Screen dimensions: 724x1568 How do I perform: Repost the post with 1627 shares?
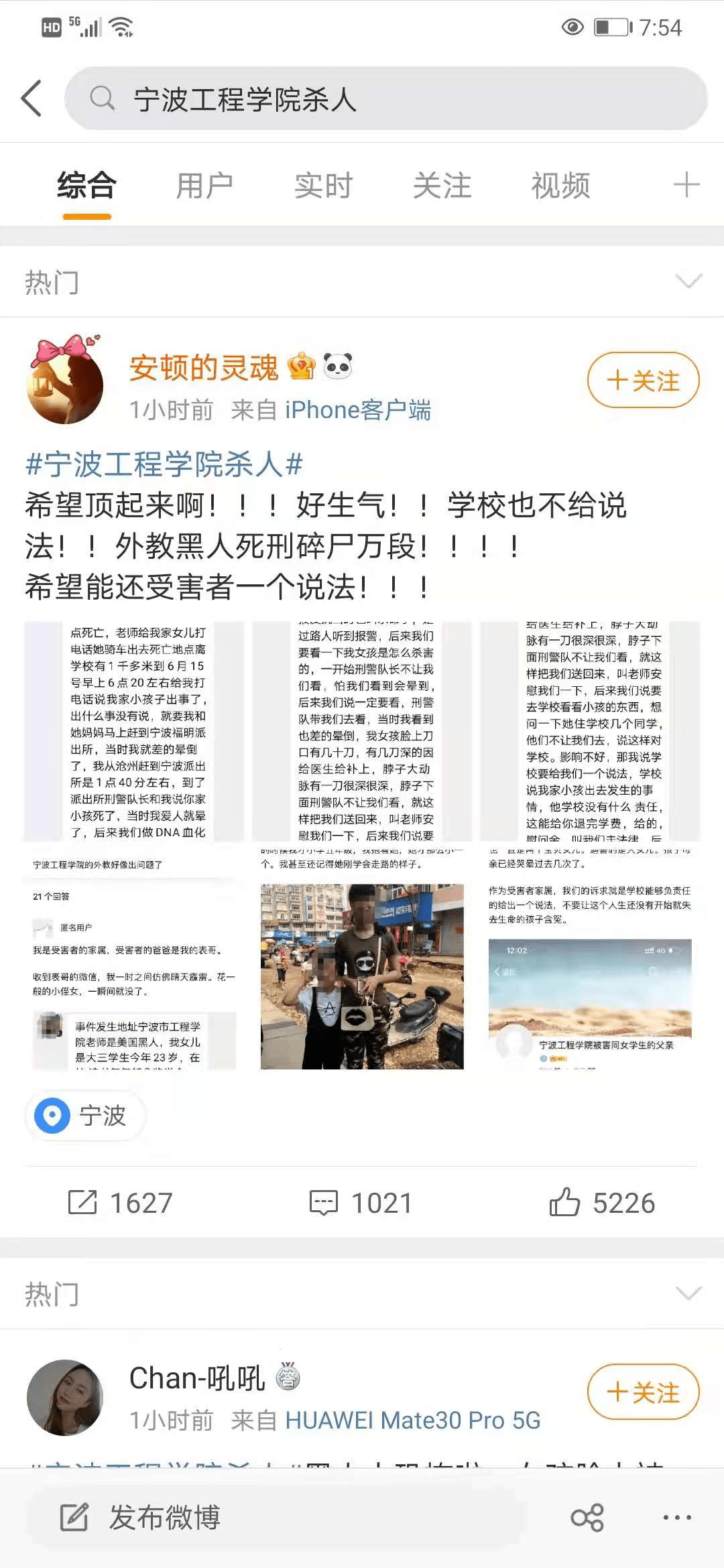click(x=121, y=1203)
